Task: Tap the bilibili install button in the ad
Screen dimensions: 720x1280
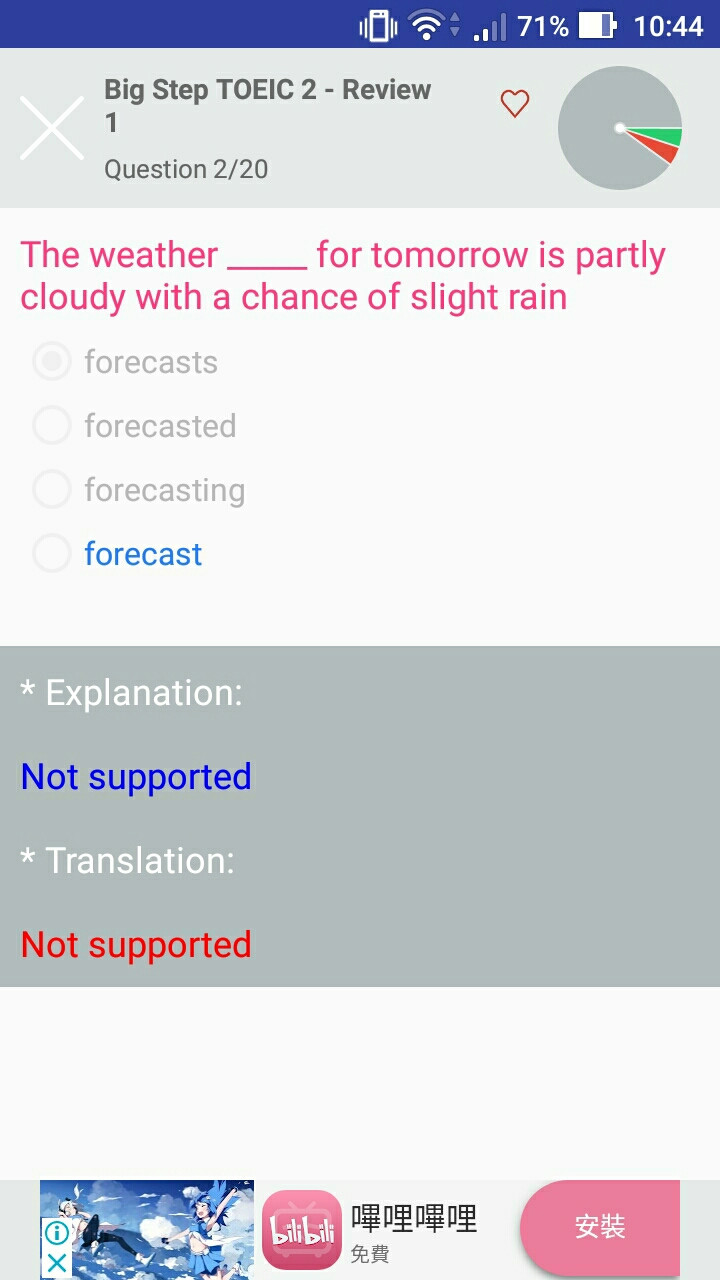Action: (x=600, y=1227)
